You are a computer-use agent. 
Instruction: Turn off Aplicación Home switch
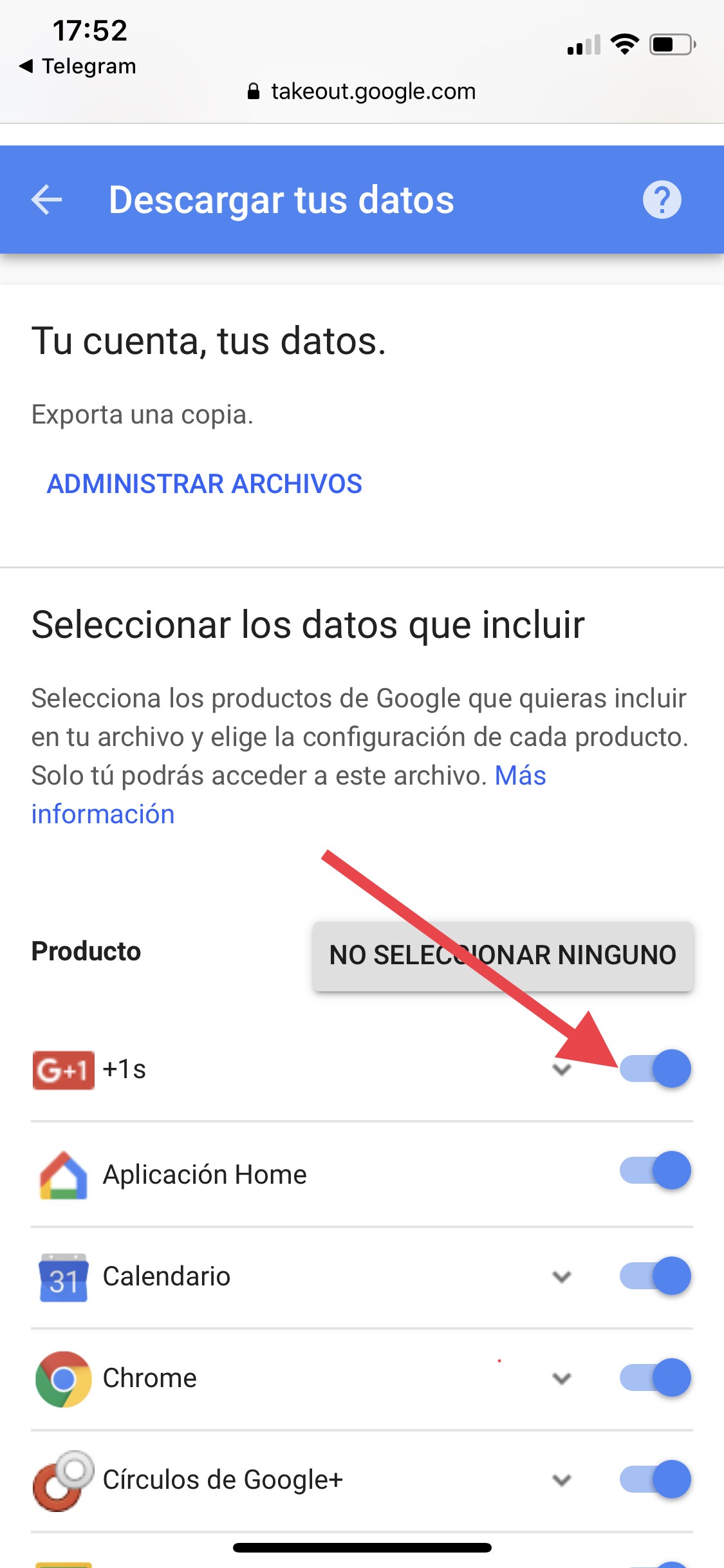point(655,1170)
